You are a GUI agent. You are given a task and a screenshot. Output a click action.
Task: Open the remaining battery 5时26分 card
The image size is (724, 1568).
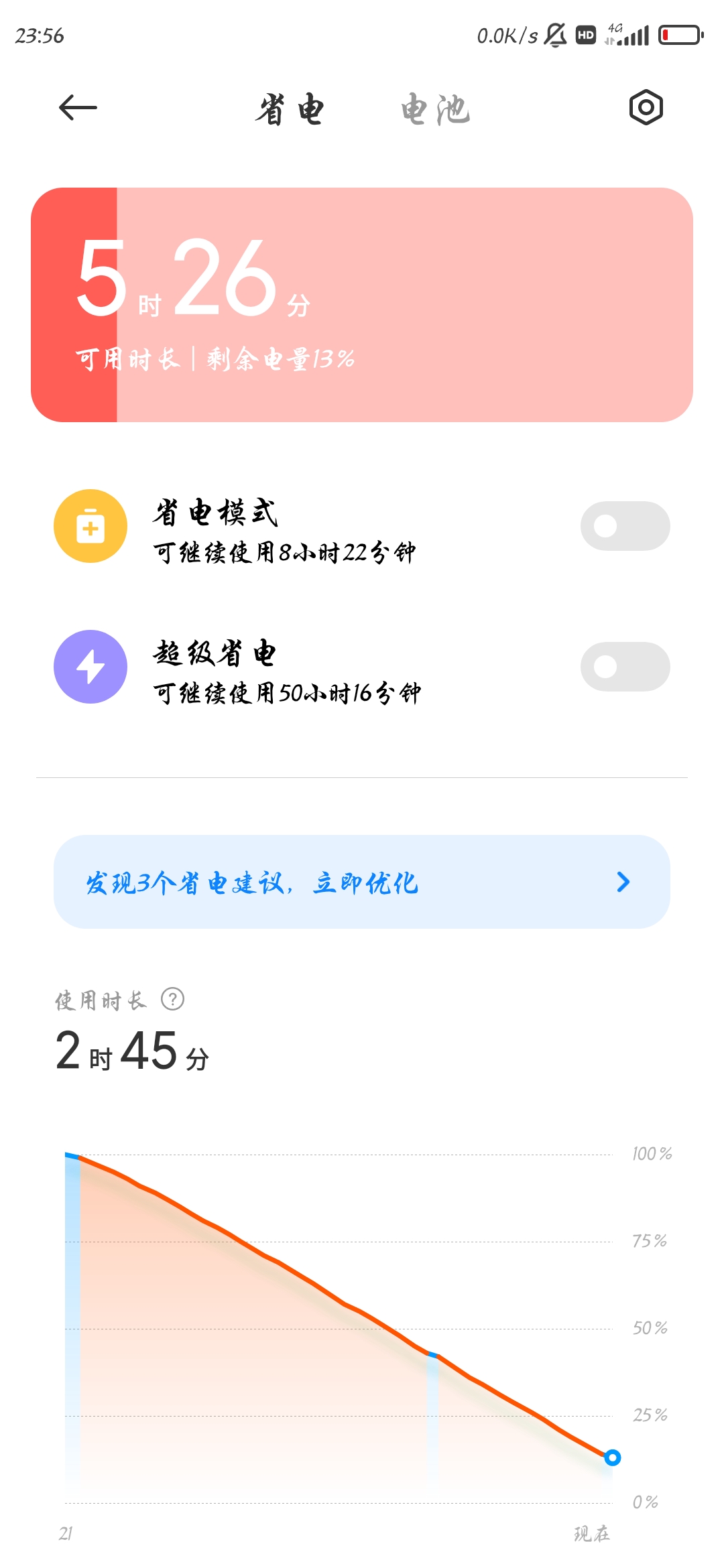[x=362, y=305]
